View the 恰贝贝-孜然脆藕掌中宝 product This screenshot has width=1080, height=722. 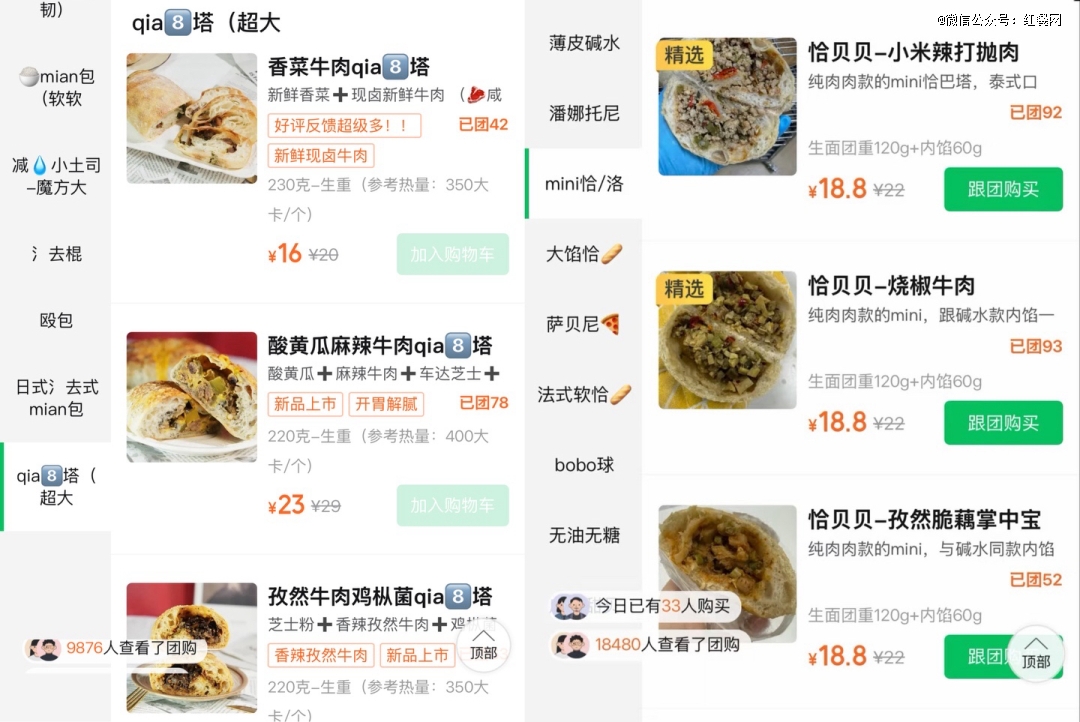coord(924,520)
